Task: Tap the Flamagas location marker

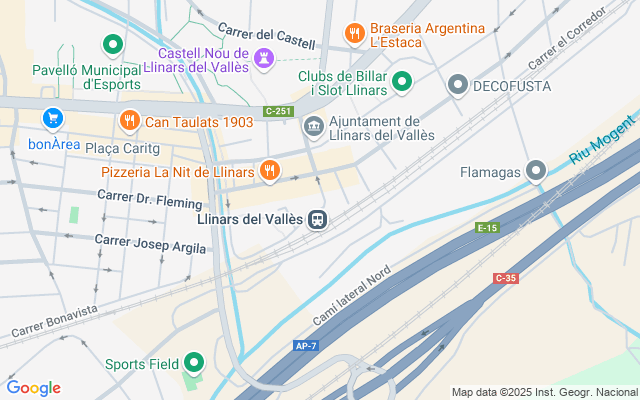Action: 536,172
